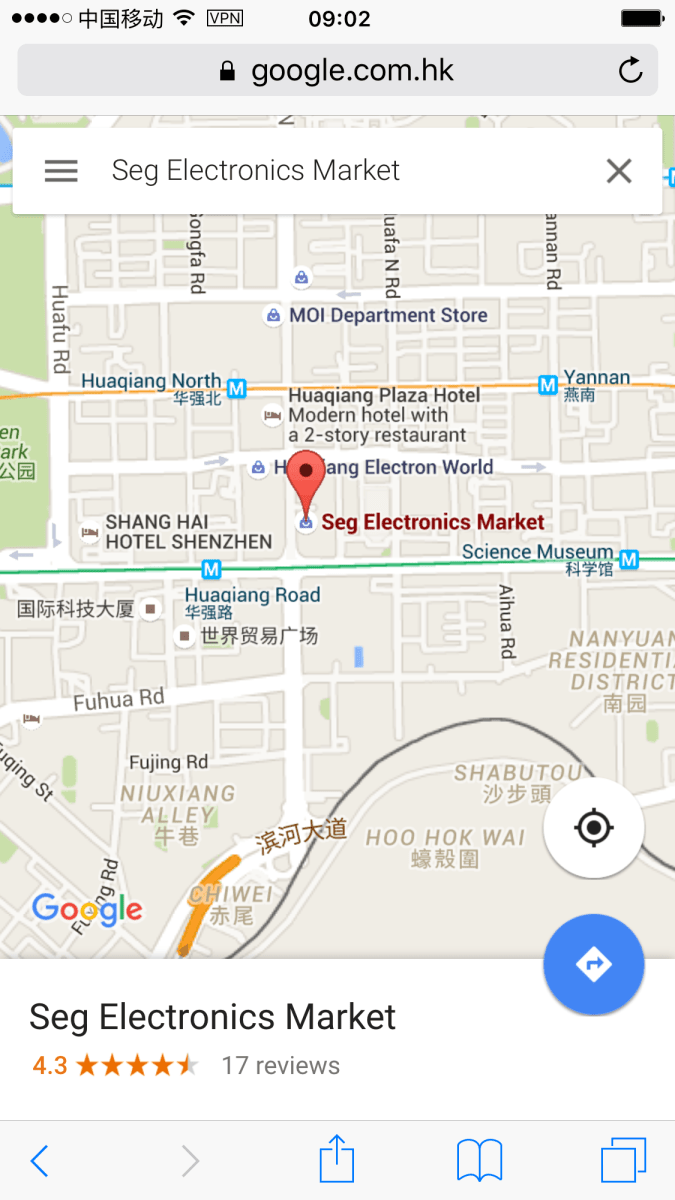This screenshot has width=675, height=1200.
Task: Open the Seg Electronics Market info card
Action: point(212,1018)
